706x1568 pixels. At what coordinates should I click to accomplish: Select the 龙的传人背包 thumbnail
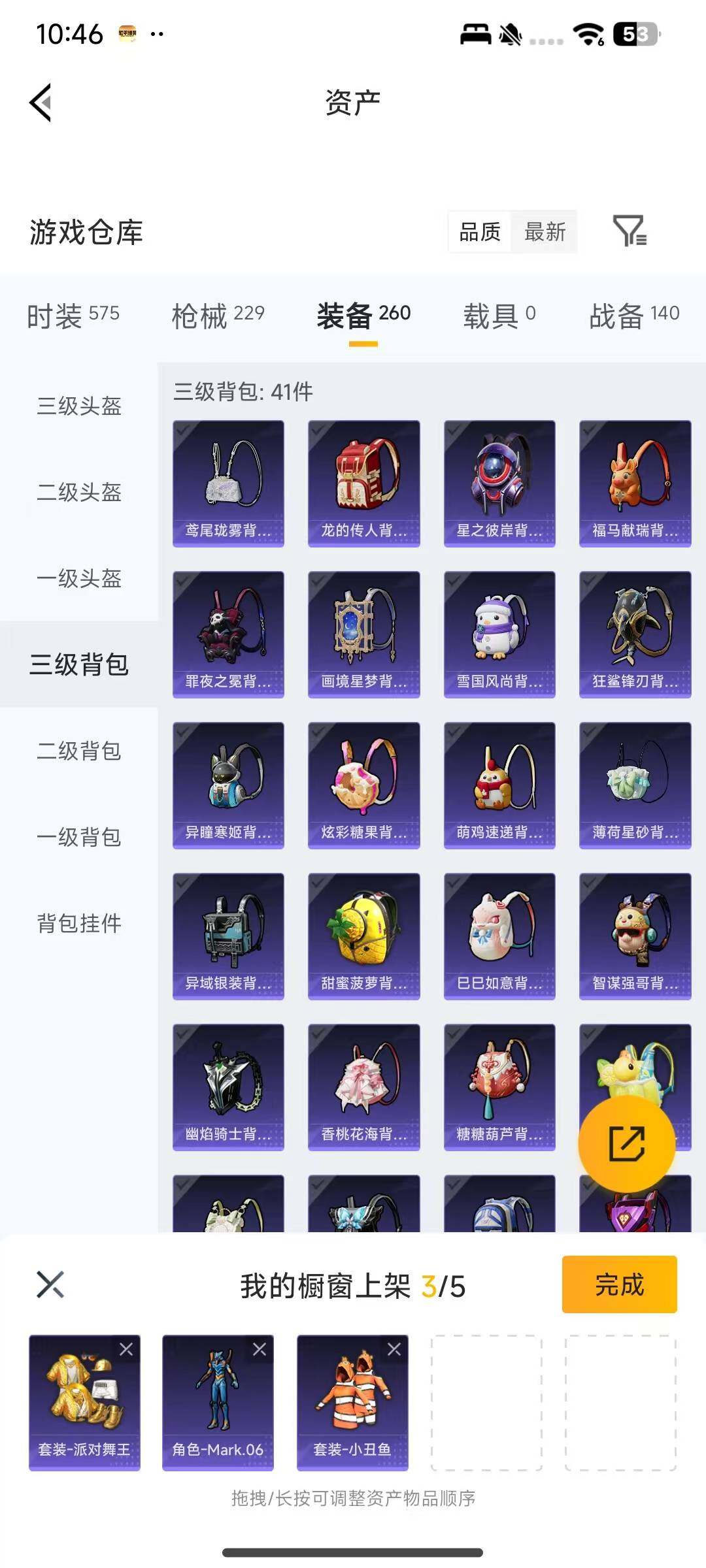tap(363, 482)
